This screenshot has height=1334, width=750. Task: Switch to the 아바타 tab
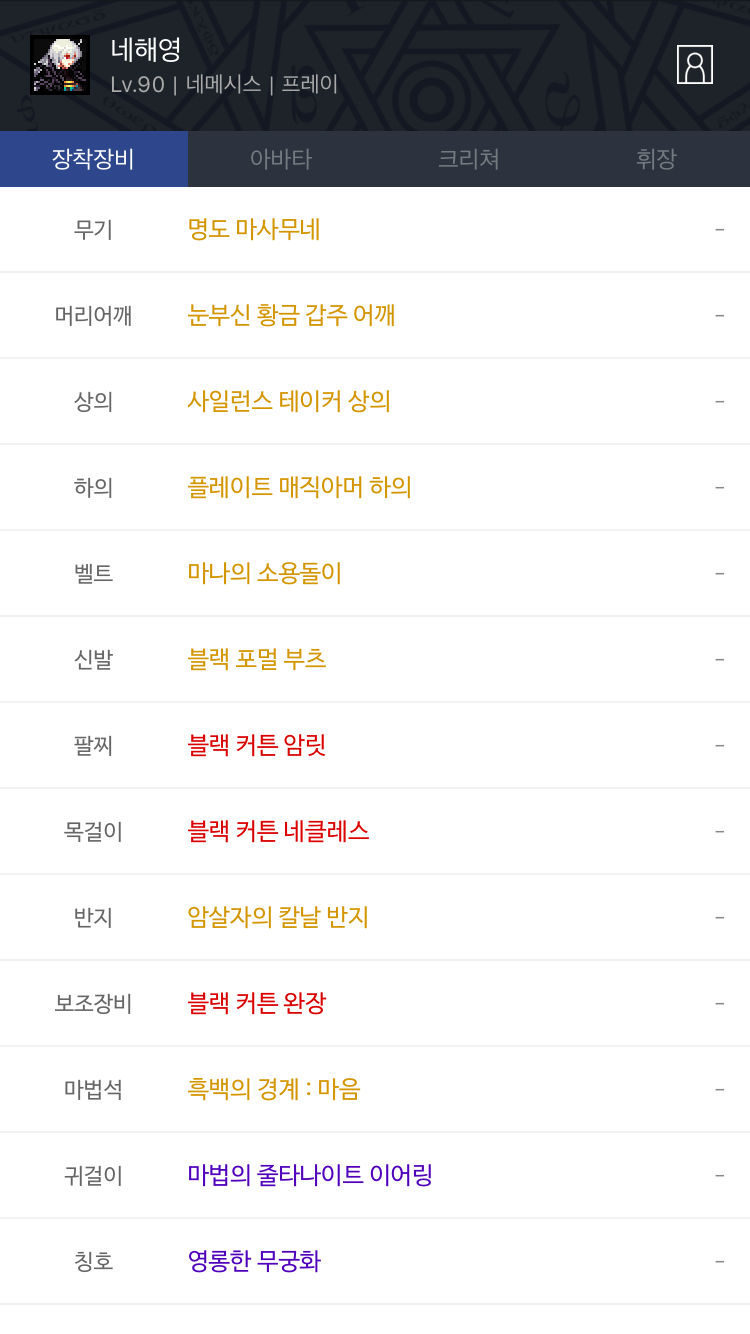coord(281,159)
